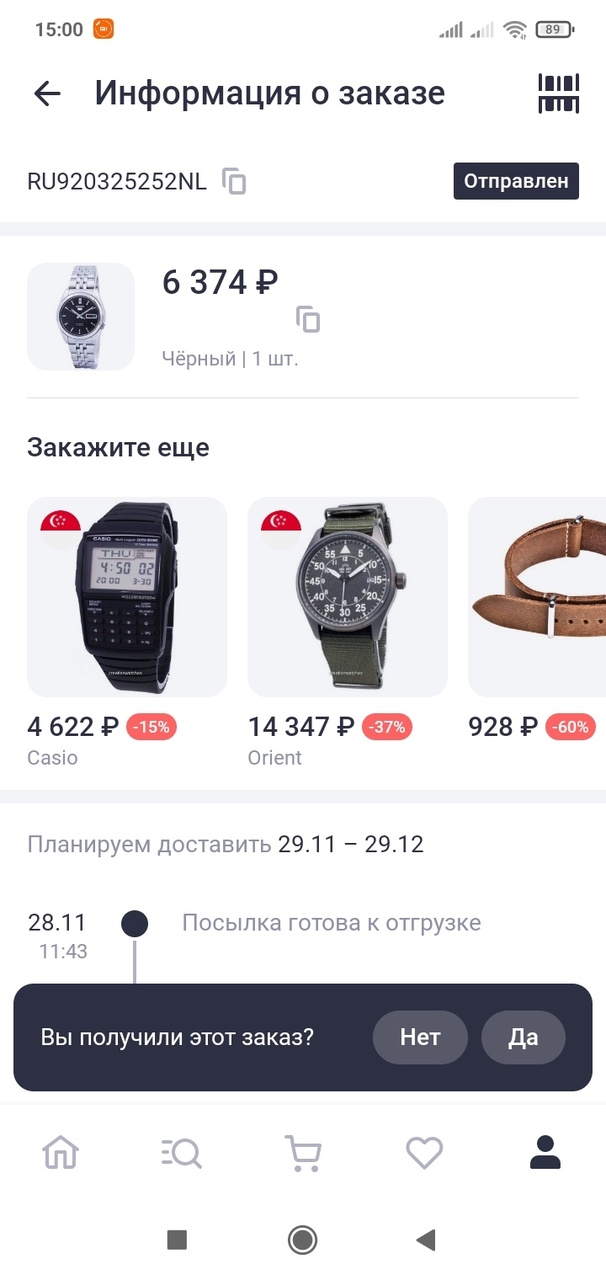Open the shopping cart tab
Image resolution: width=606 pixels, height=1280 pixels.
pyautogui.click(x=302, y=1153)
